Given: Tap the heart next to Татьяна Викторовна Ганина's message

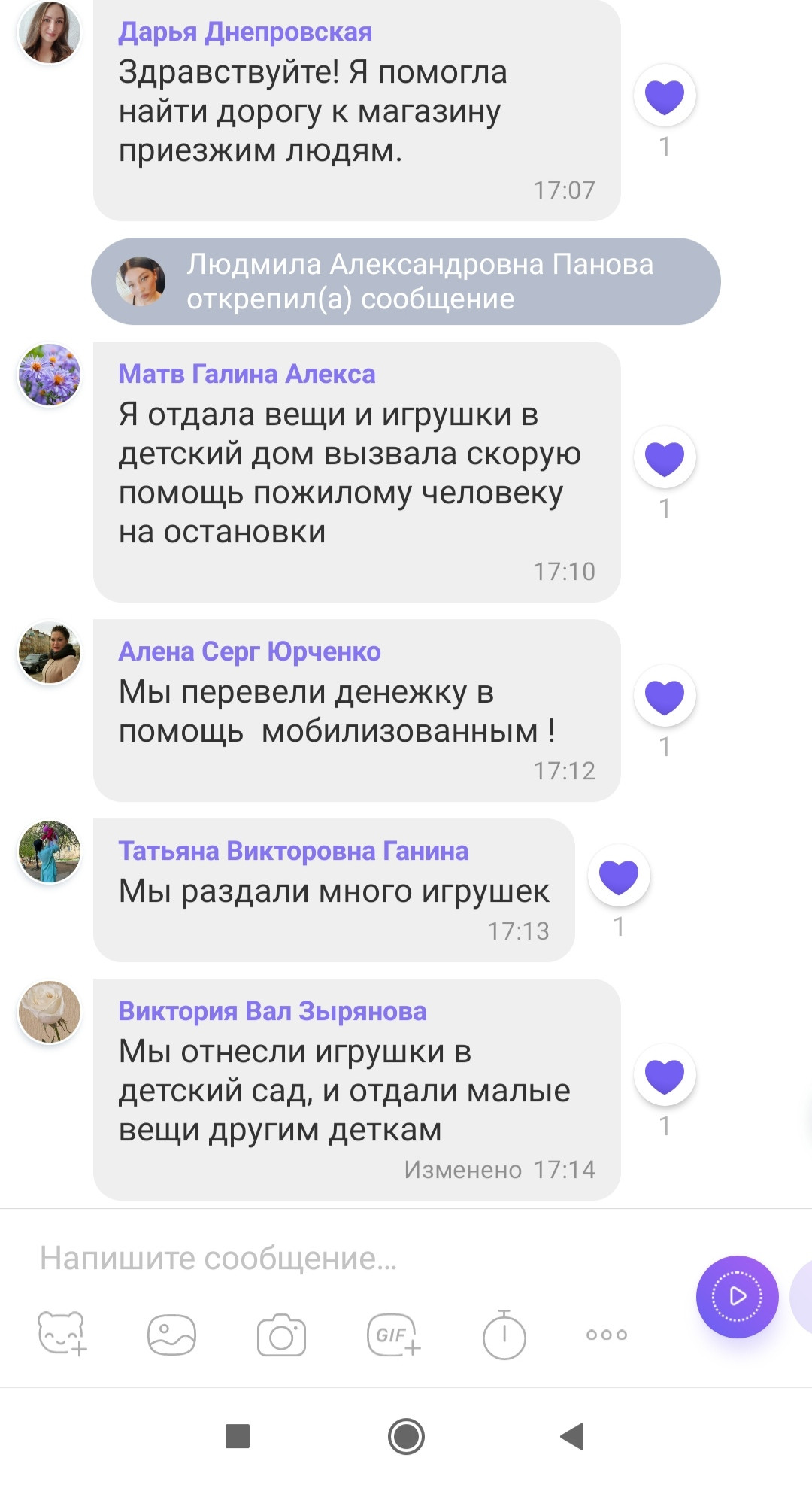Looking at the screenshot, I should 619,876.
